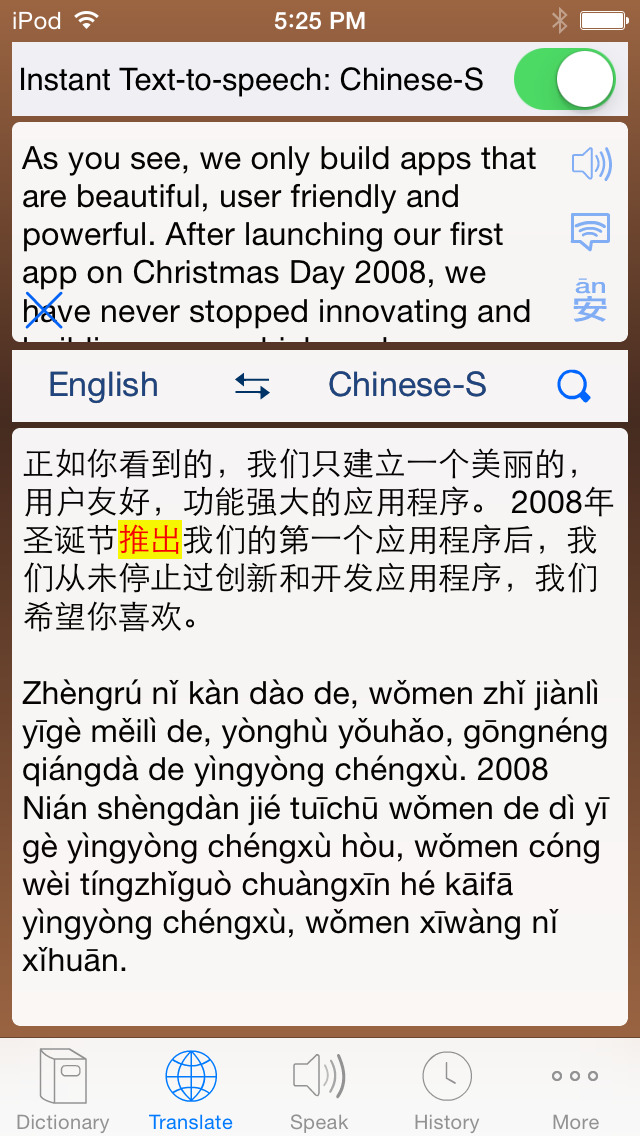This screenshot has height=1136, width=640.
Task: Switch to the Translate tab
Action: pyautogui.click(x=191, y=1090)
